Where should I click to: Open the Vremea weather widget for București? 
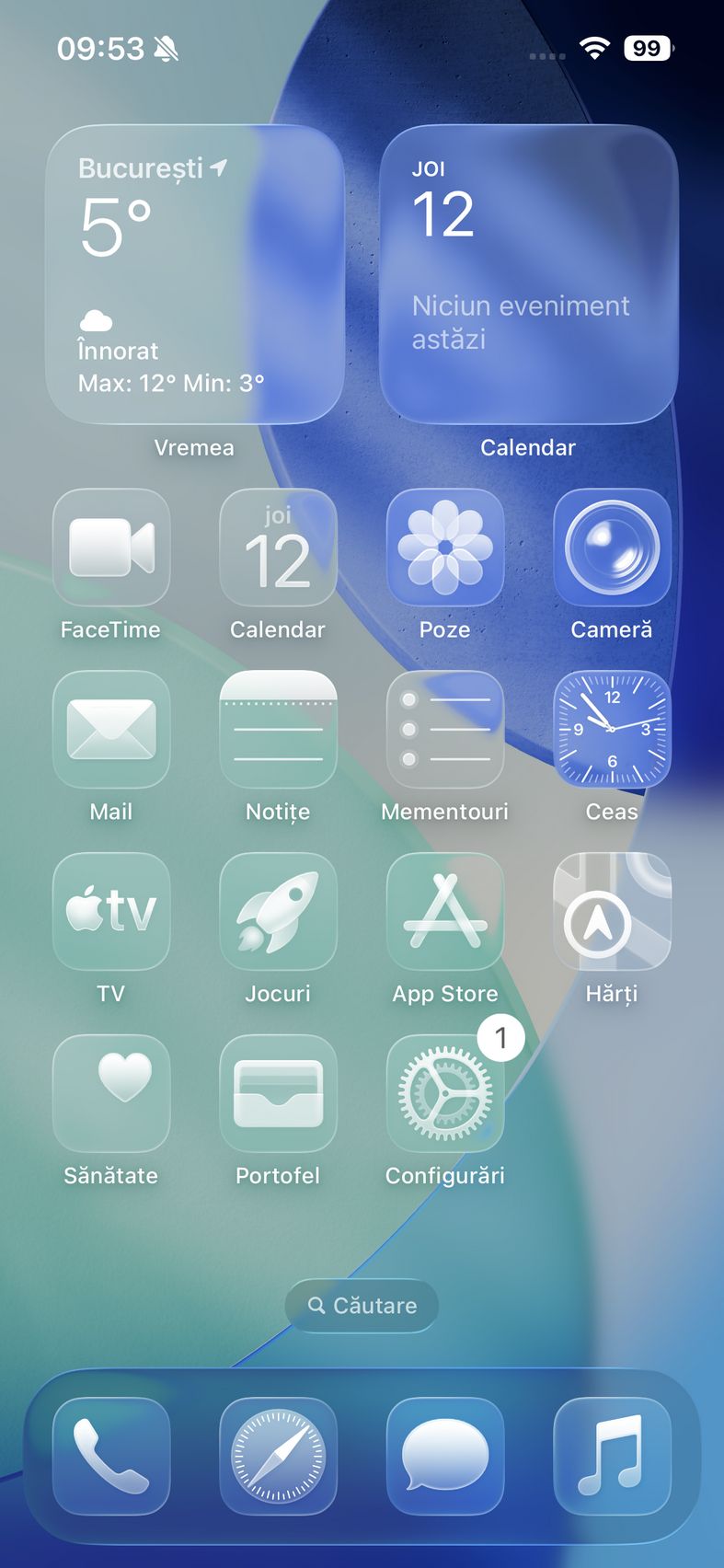pyautogui.click(x=194, y=274)
